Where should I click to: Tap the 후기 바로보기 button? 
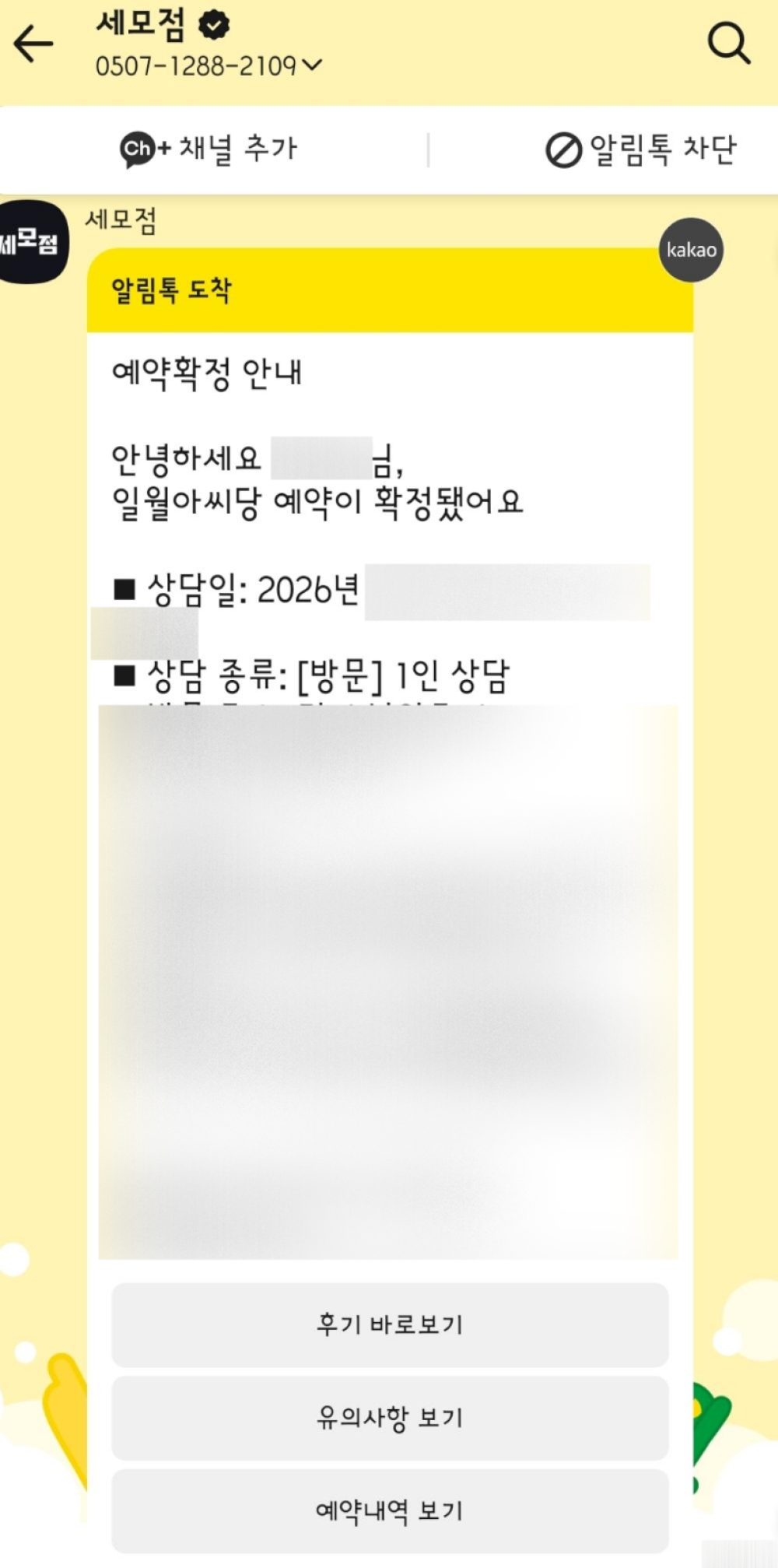pyautogui.click(x=390, y=1324)
